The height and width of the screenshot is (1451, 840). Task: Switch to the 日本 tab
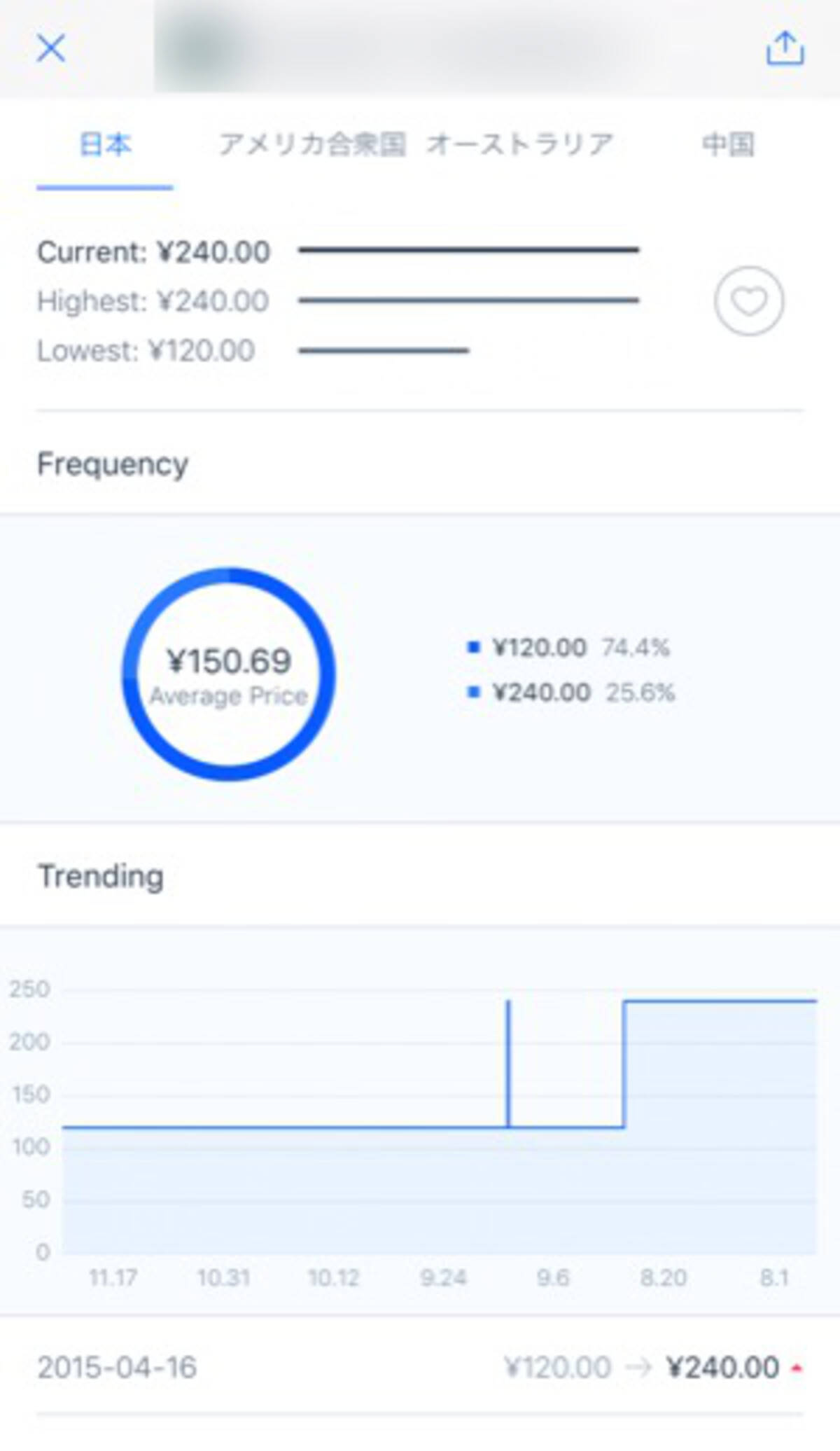pos(105,144)
